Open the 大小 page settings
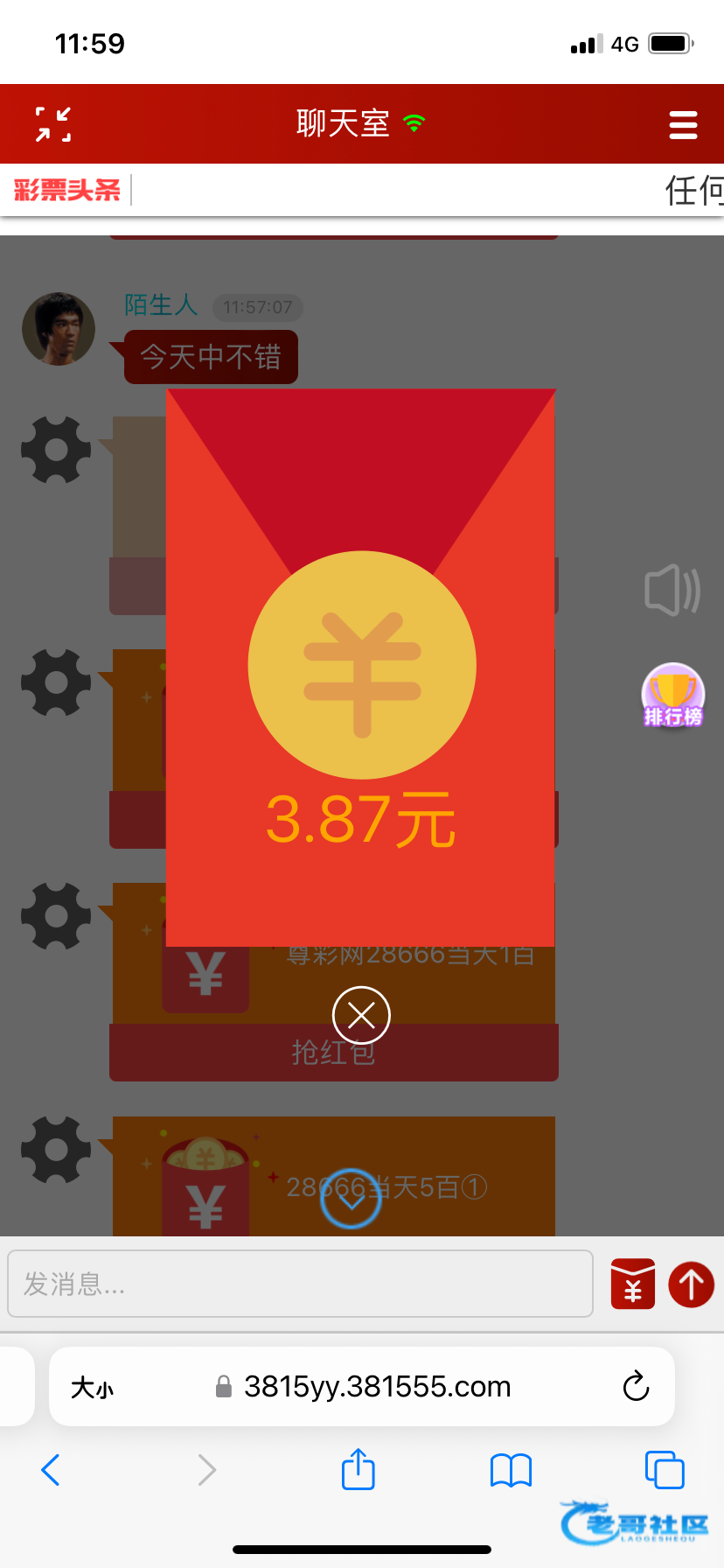The height and width of the screenshot is (1568, 724). click(x=92, y=1388)
